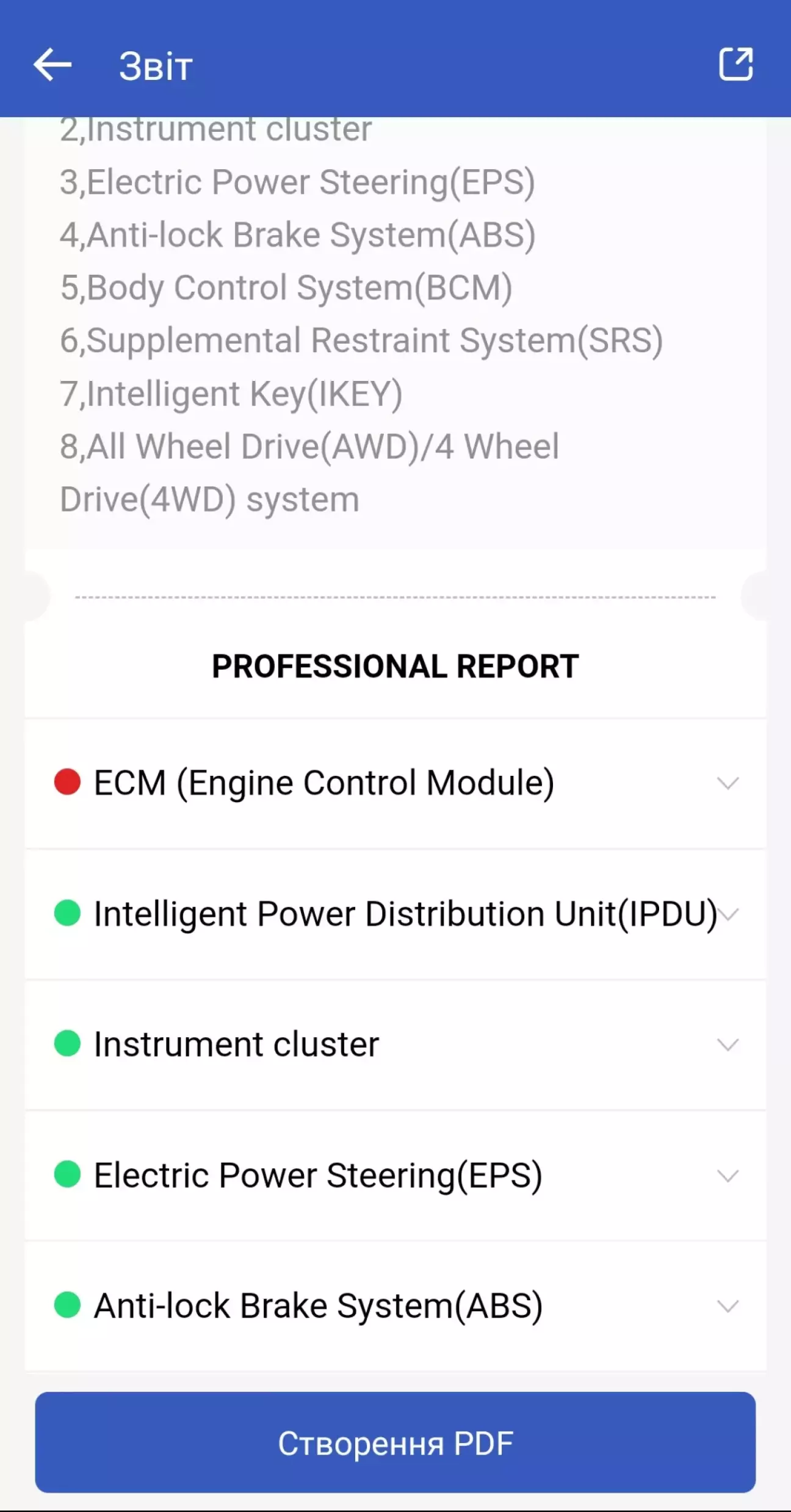Share the report with the export icon
This screenshot has width=791, height=1512.
(x=735, y=64)
